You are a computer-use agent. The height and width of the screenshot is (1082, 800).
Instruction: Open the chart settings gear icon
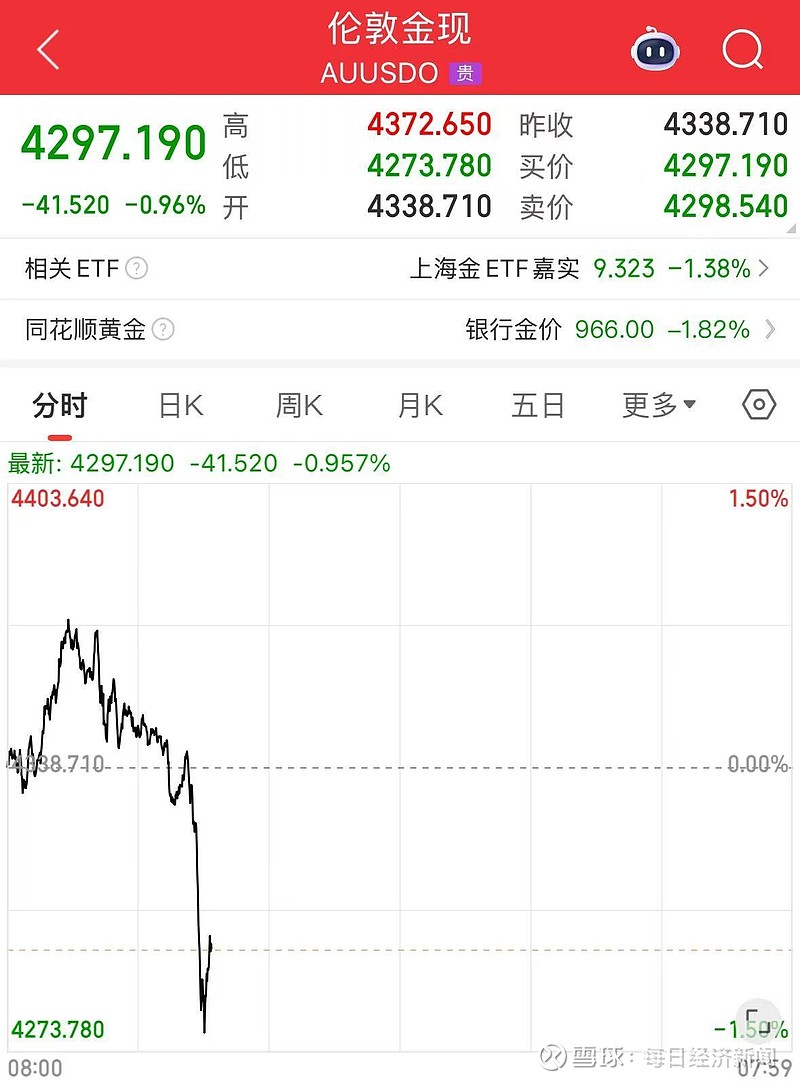pos(758,404)
